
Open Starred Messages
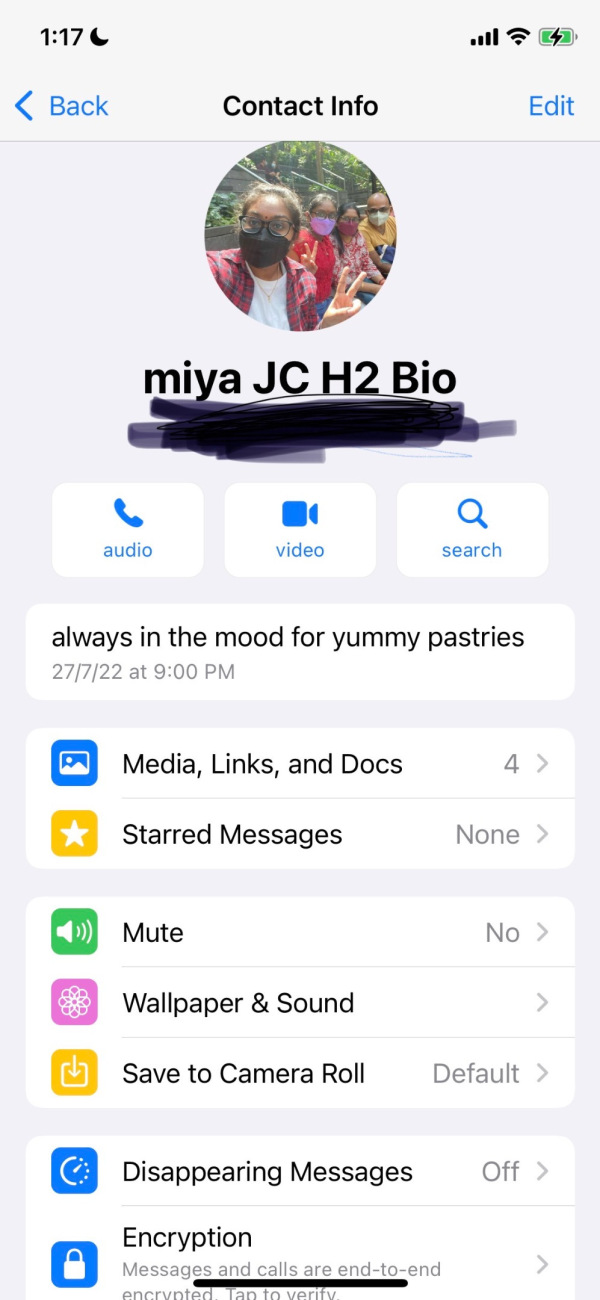300,834
